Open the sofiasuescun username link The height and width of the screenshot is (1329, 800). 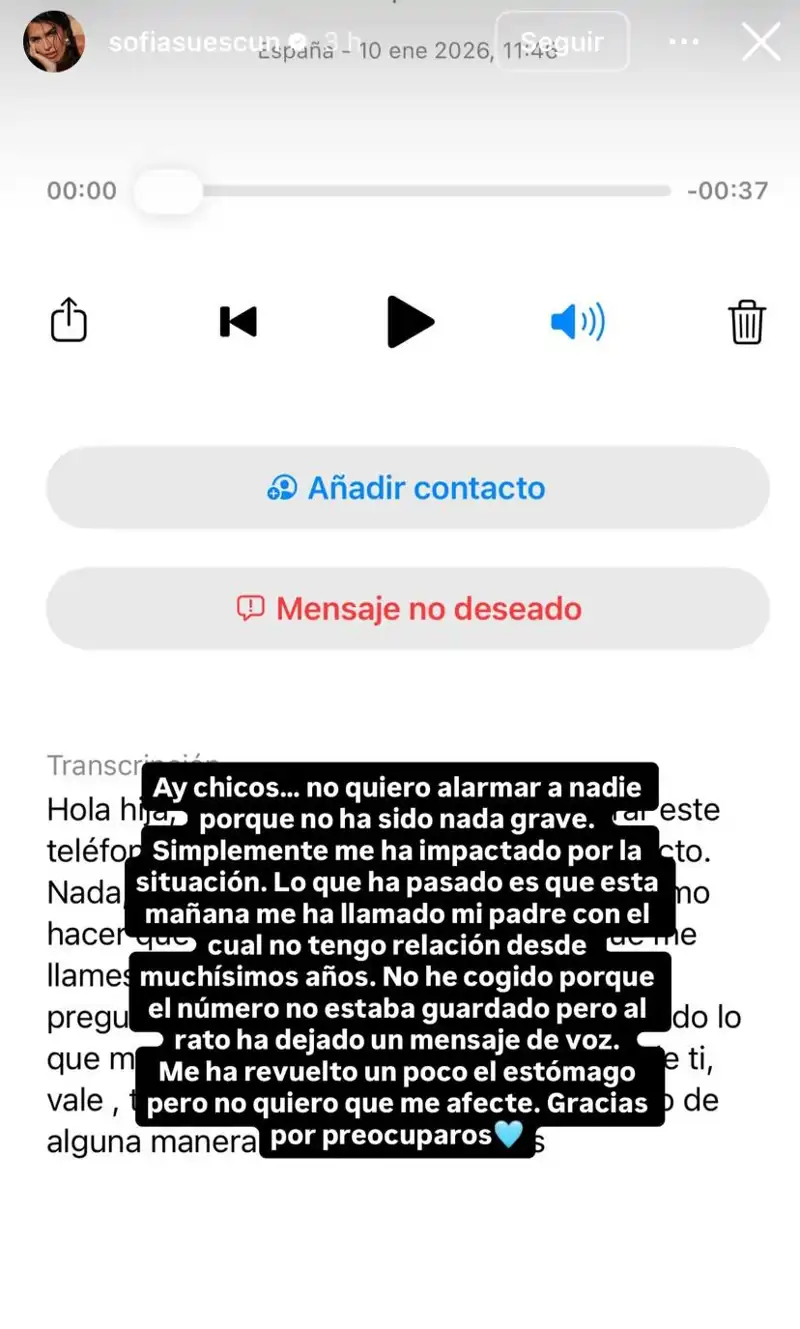pyautogui.click(x=188, y=42)
